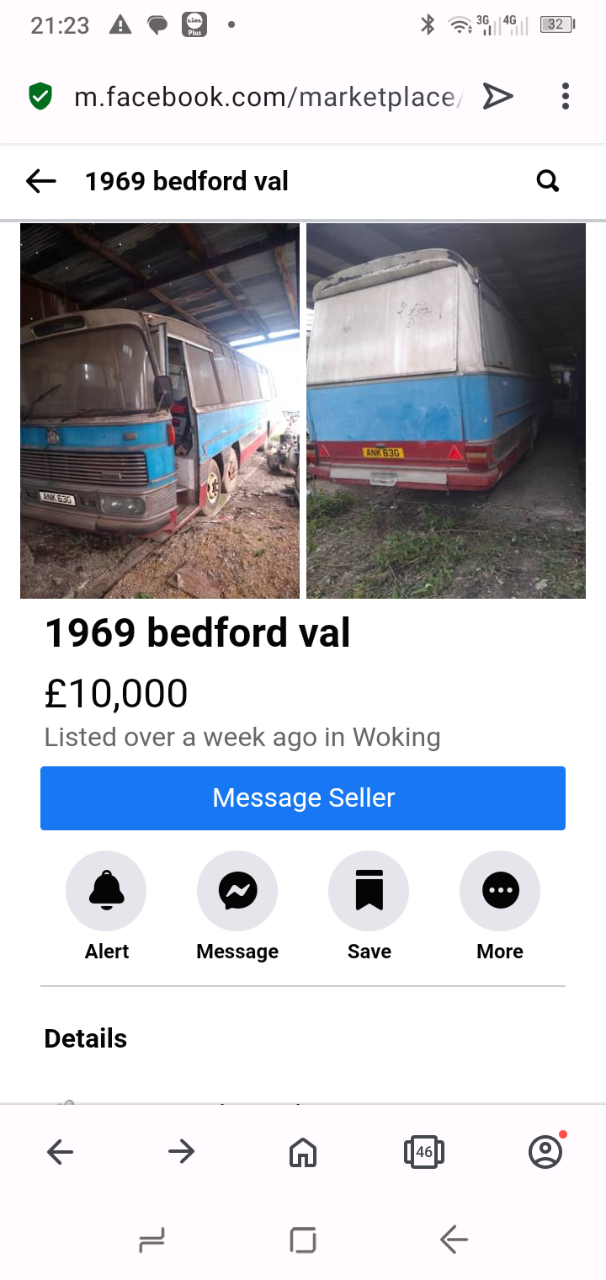606x1280 pixels.
Task: Show more listing options
Action: click(500, 891)
